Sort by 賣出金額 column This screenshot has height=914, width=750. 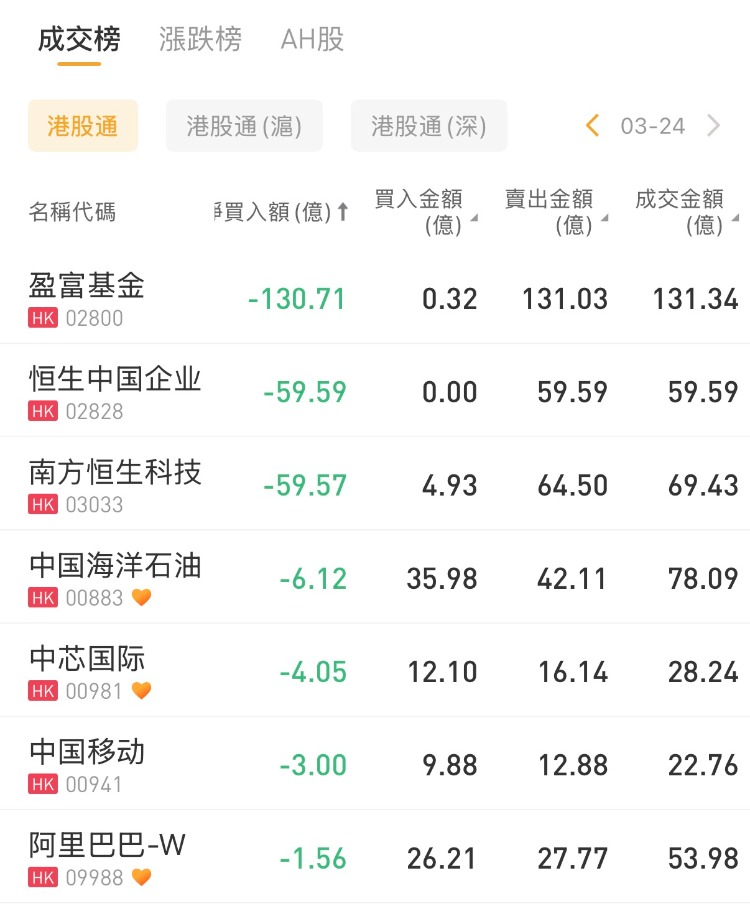point(553,212)
